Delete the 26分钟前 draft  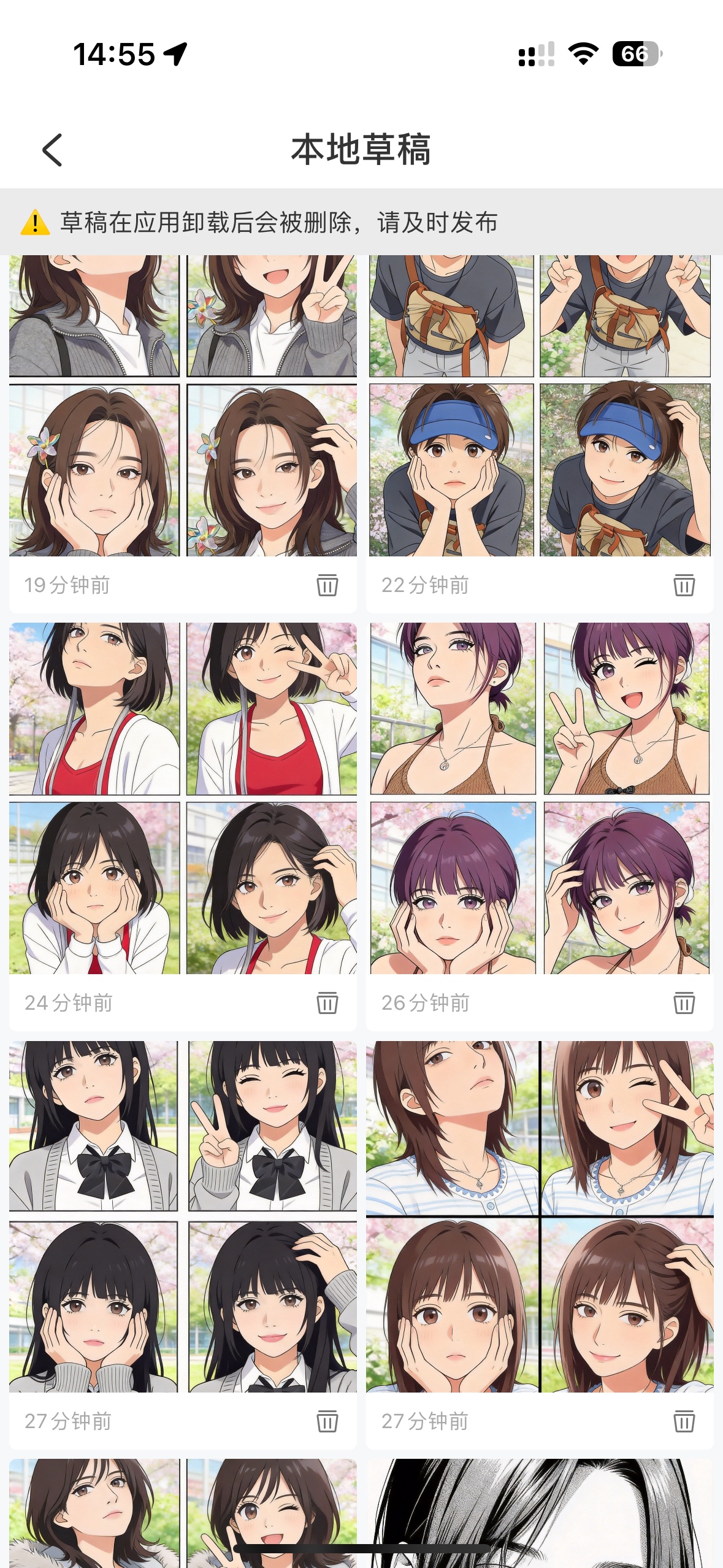(684, 1003)
